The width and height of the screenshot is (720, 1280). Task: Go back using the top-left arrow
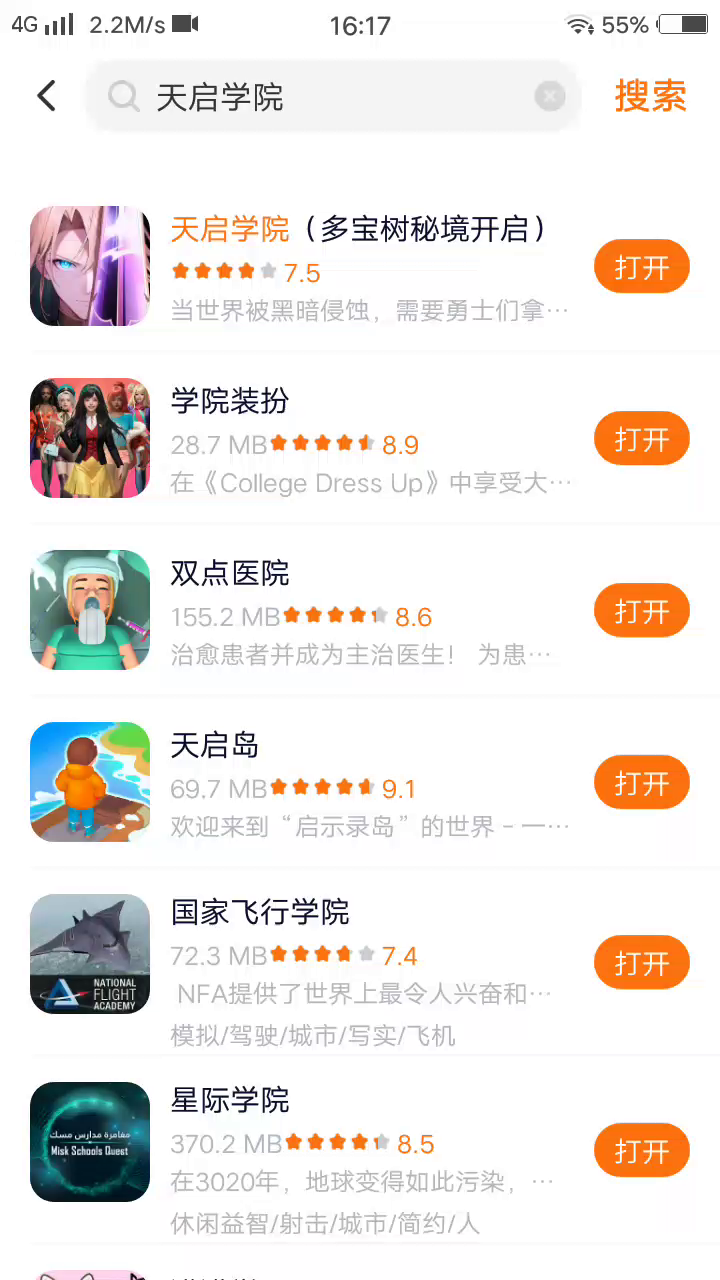[46, 96]
